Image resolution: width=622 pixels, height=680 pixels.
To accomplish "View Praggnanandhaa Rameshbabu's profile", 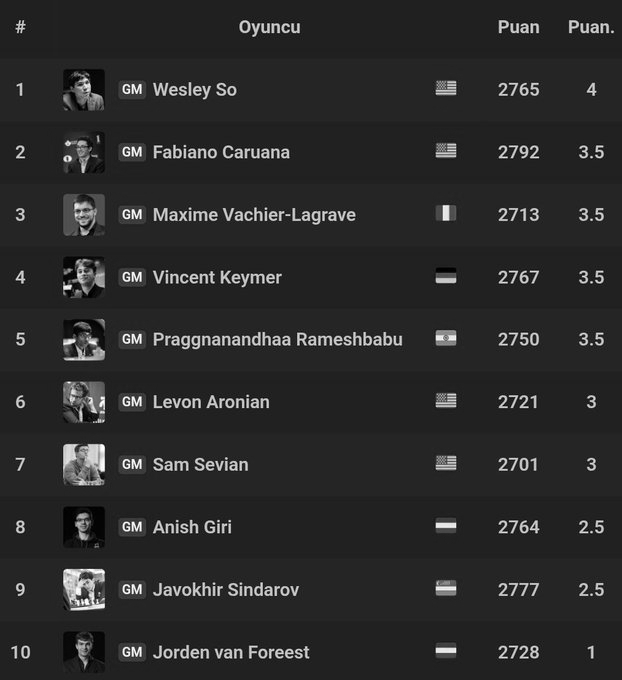I will pos(278,340).
